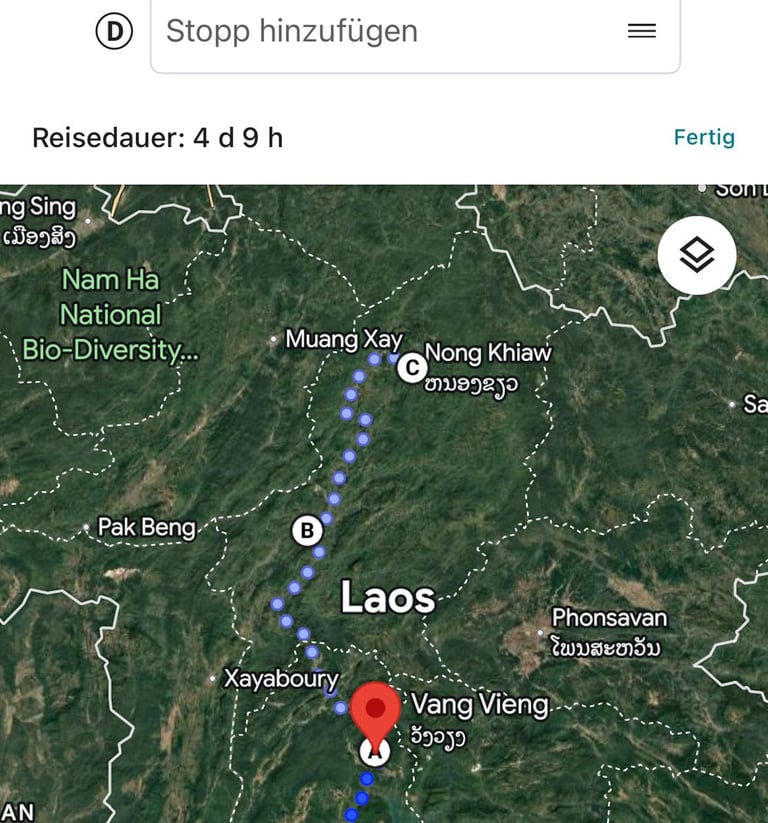Screen dimensions: 768x823
Task: Tap 'Fertig' to finish editing the route
Action: tap(704, 137)
